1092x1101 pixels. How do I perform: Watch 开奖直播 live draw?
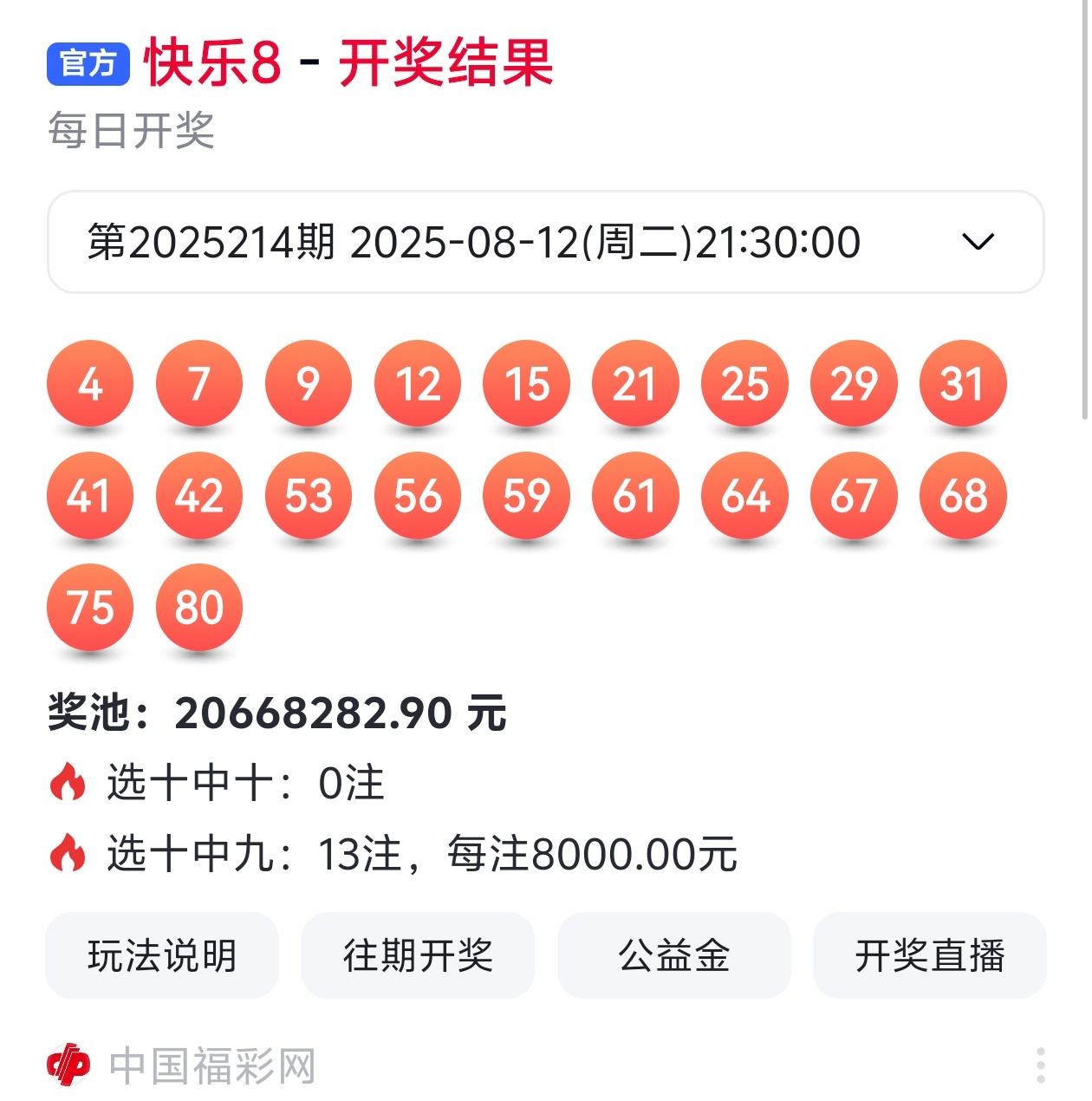tap(929, 955)
